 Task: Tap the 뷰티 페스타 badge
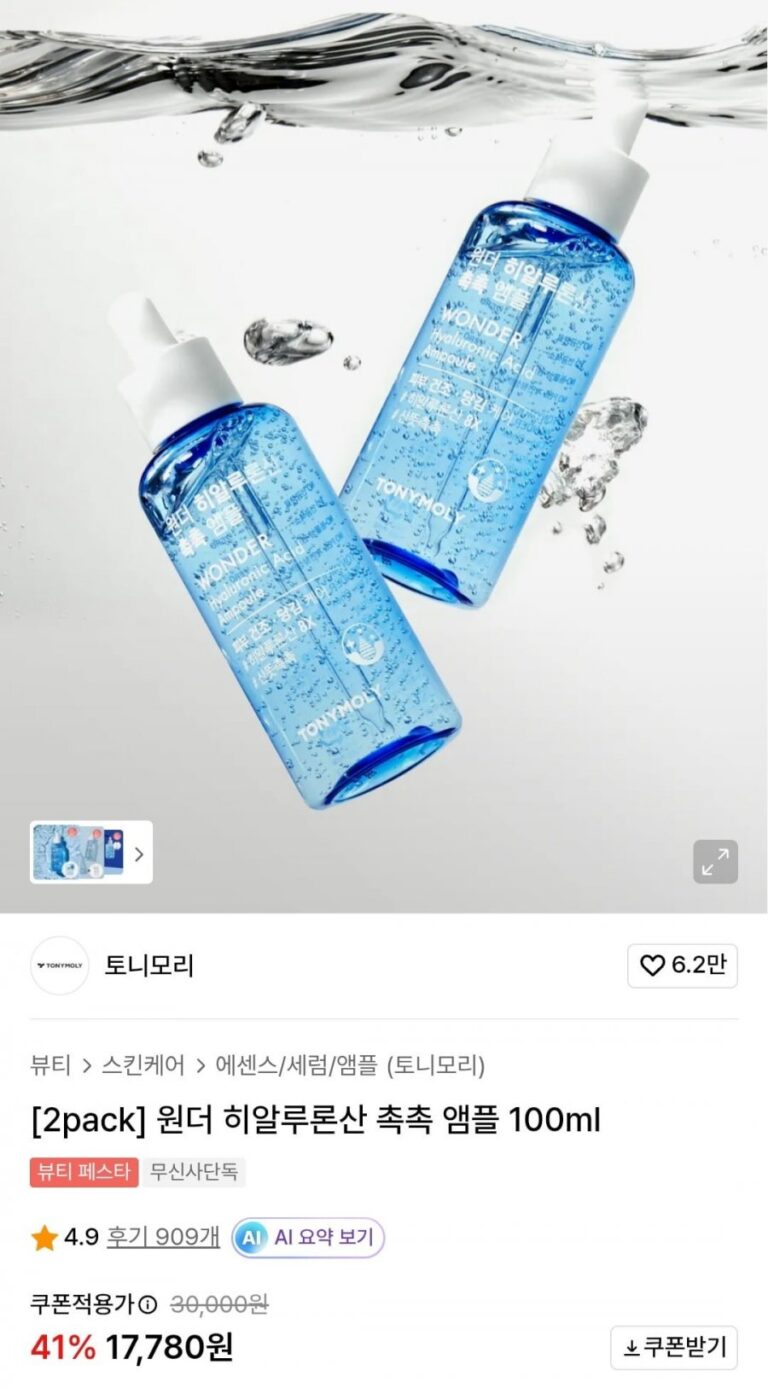[84, 1172]
